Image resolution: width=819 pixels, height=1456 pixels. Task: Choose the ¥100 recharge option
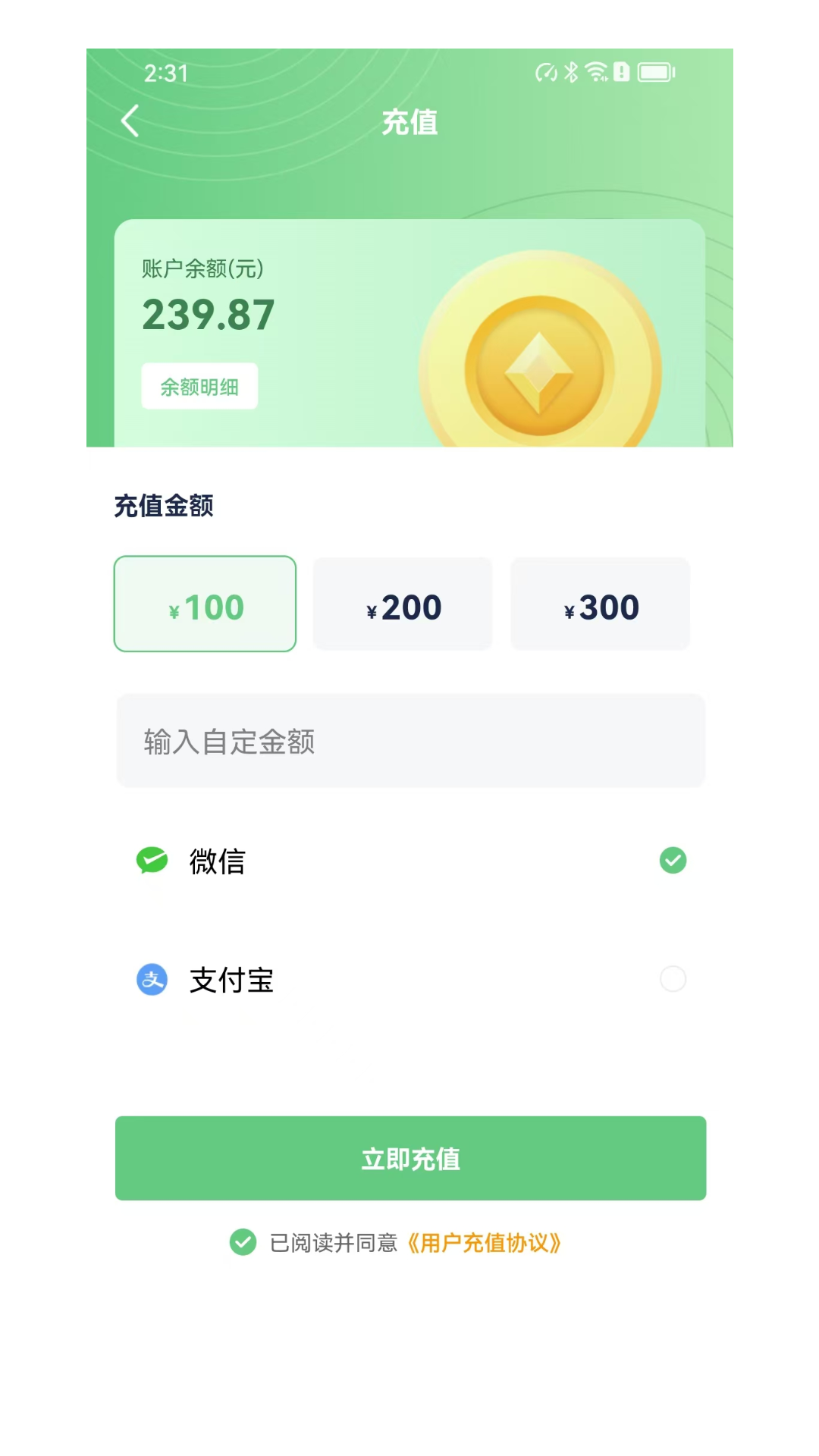tap(204, 604)
